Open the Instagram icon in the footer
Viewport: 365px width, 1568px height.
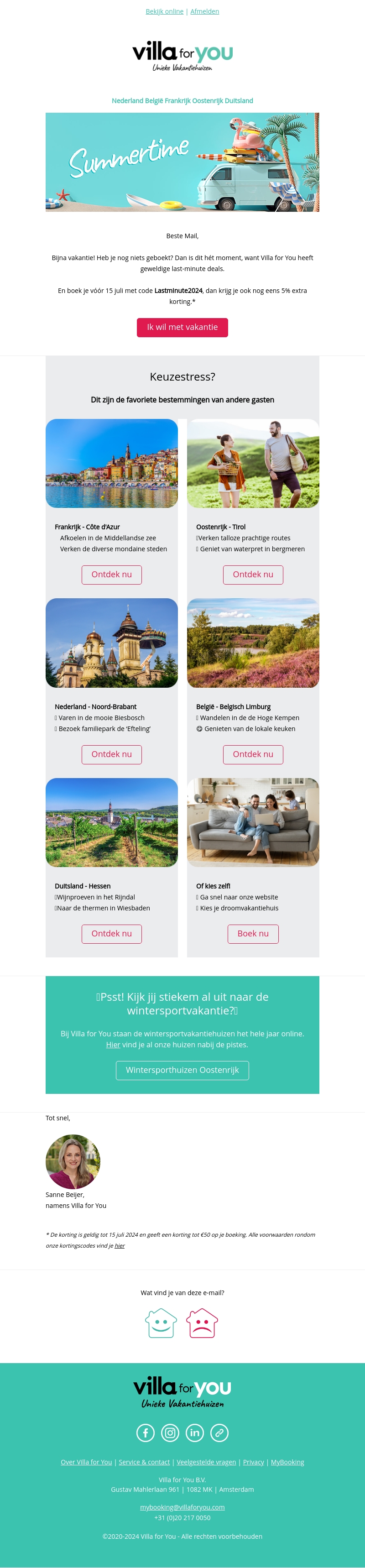pos(170,1432)
